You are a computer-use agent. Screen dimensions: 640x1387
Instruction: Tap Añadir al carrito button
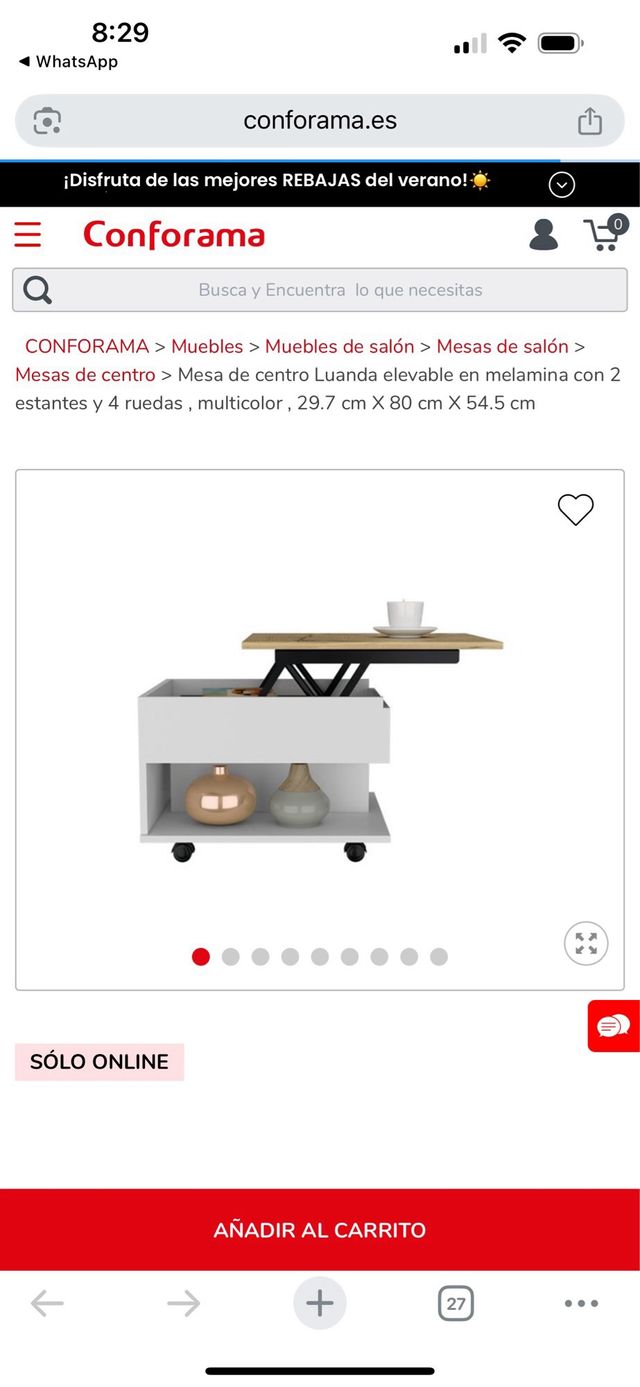coord(320,1230)
